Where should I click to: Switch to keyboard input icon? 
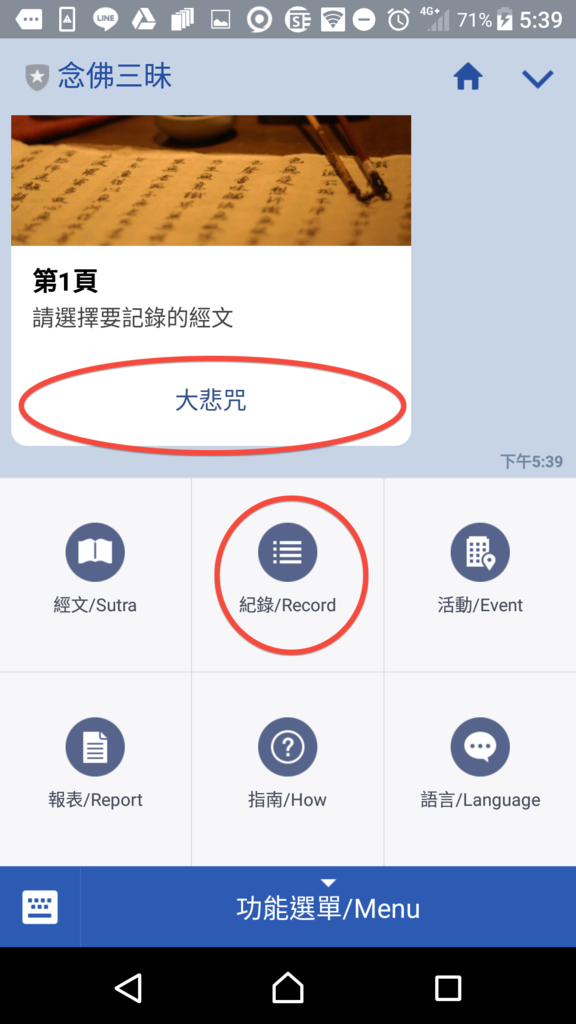coord(40,907)
